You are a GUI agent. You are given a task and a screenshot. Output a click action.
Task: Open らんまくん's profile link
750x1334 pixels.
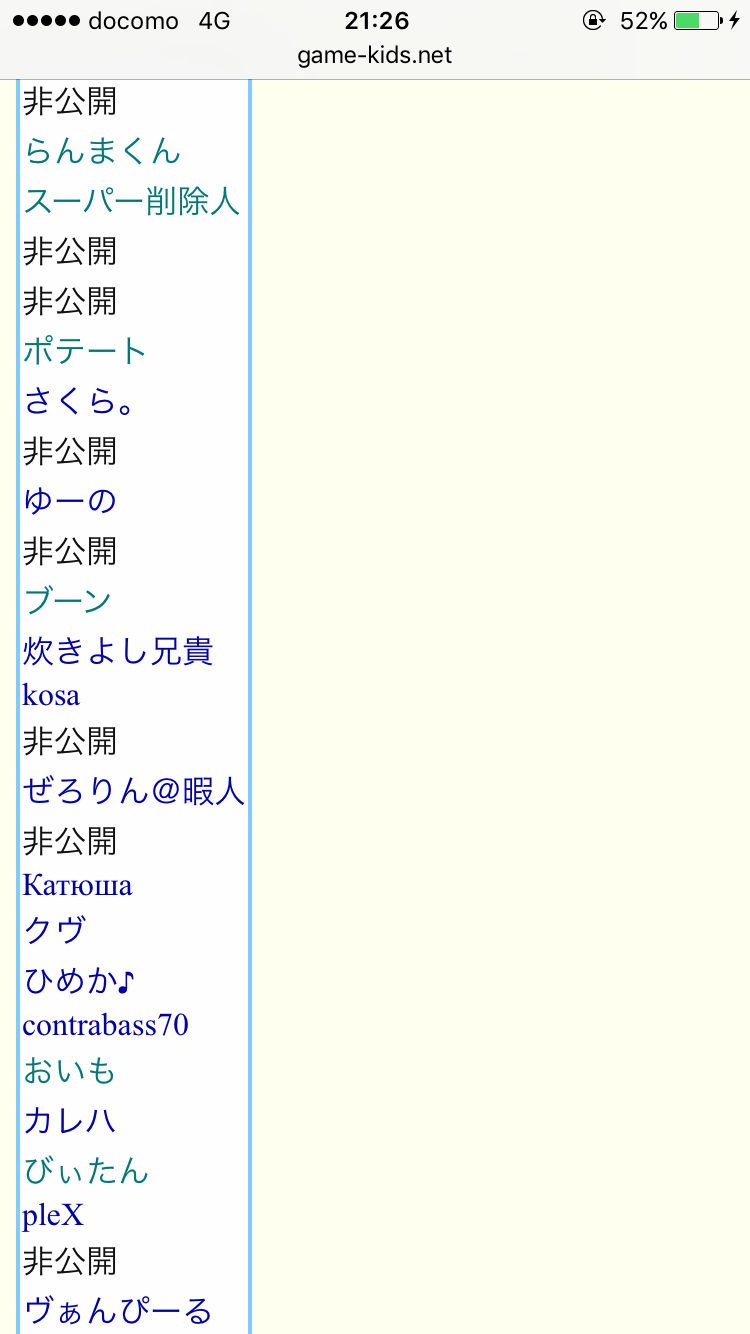102,152
